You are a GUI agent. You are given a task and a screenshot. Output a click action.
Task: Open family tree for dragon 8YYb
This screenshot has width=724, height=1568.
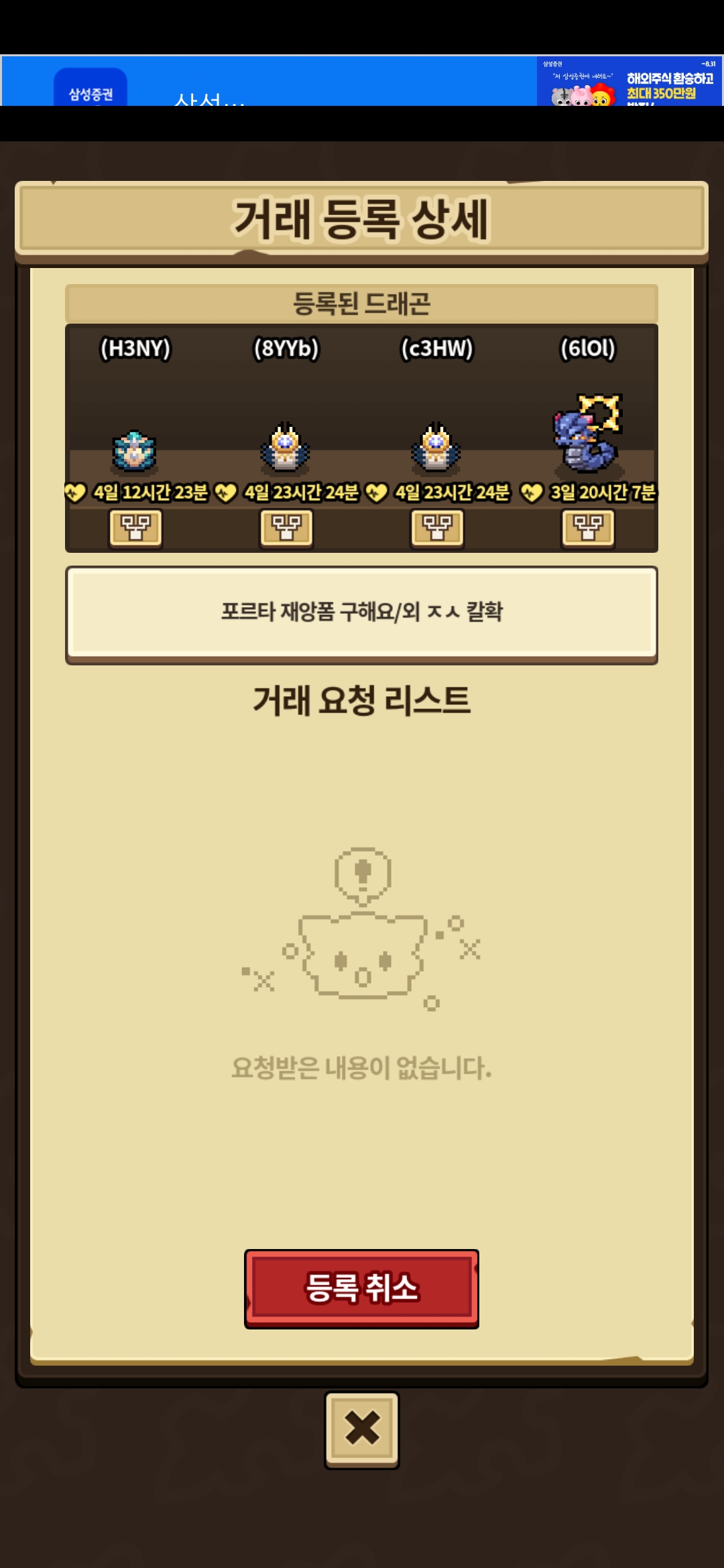286,528
